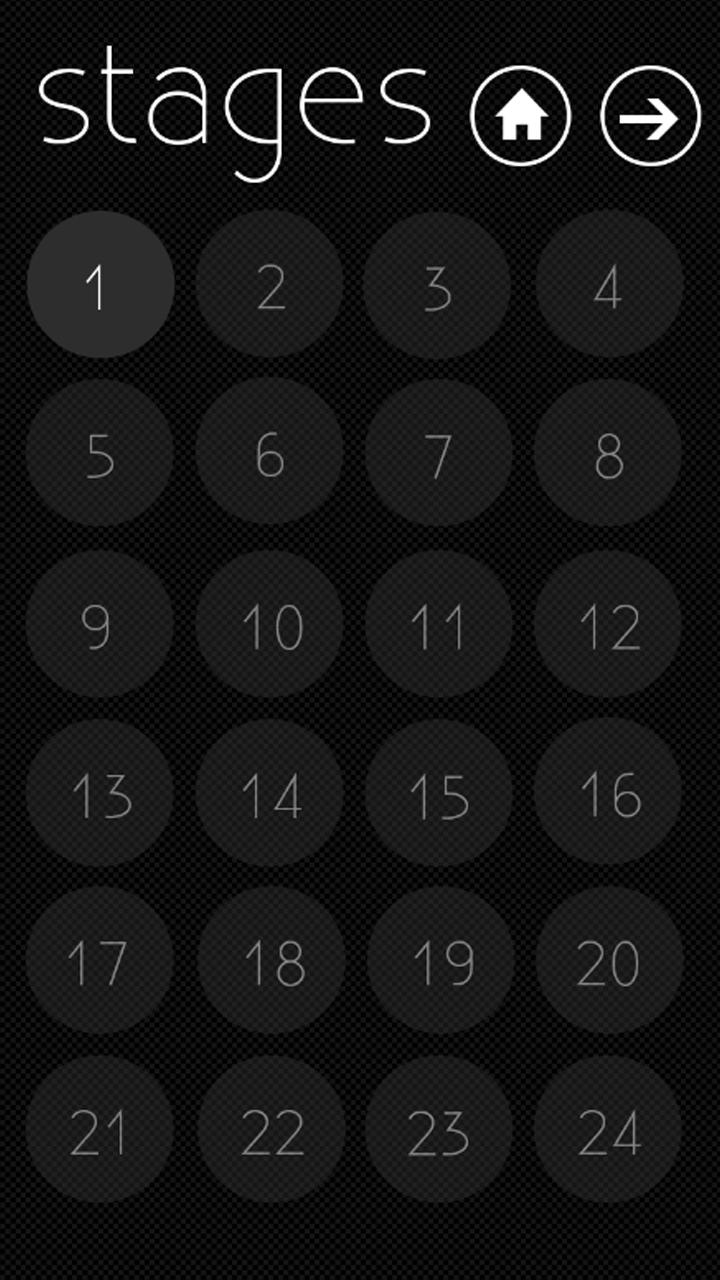Select stage 23

pos(438,1130)
